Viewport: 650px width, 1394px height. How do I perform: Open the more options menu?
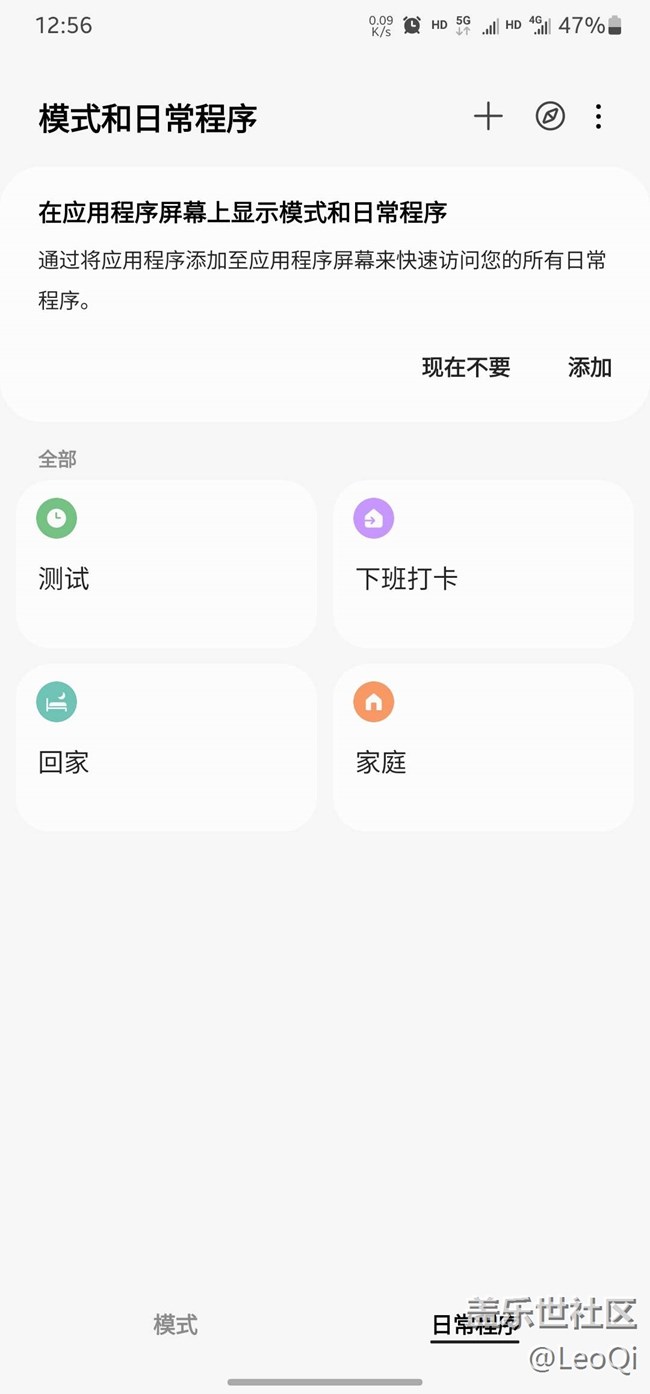(598, 117)
